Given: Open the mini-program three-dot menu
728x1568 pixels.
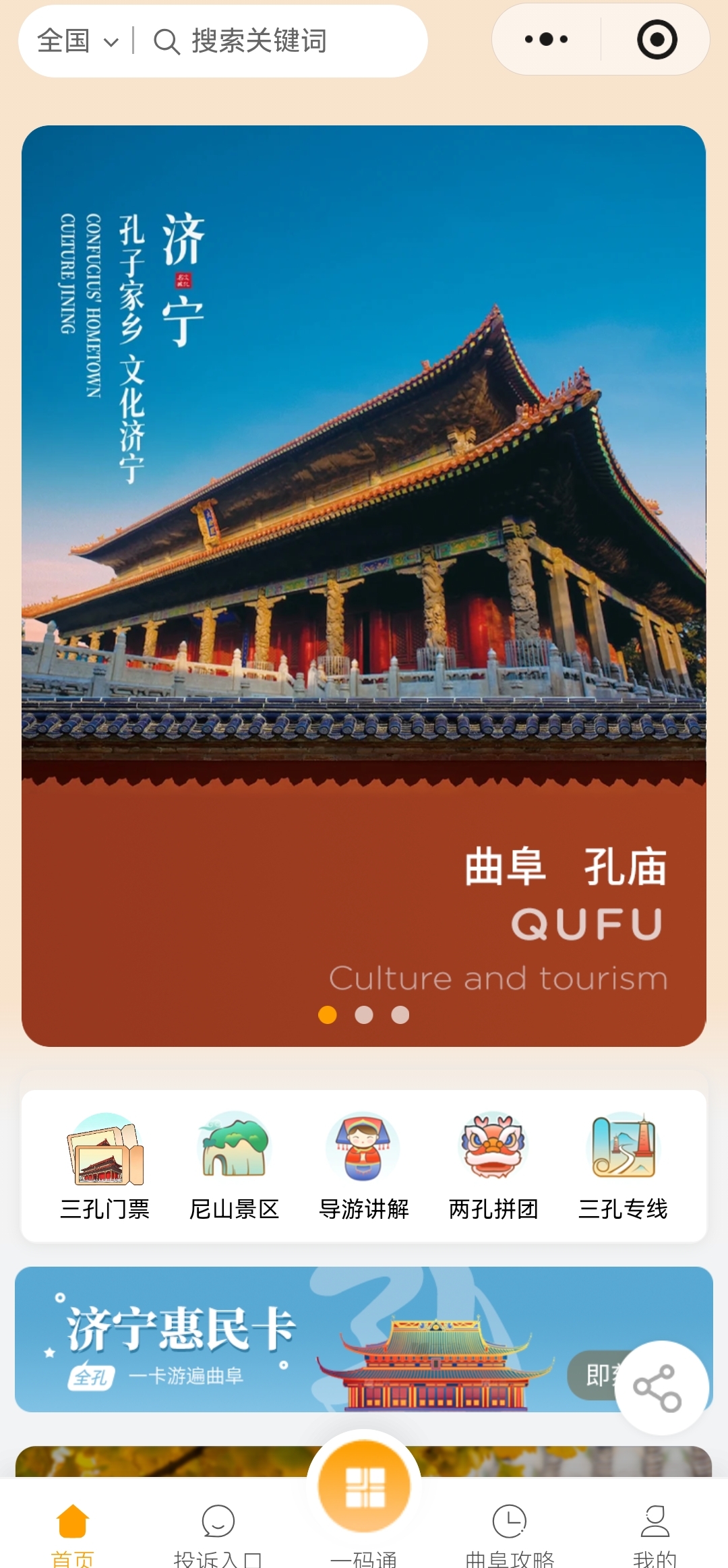Looking at the screenshot, I should coord(546,40).
